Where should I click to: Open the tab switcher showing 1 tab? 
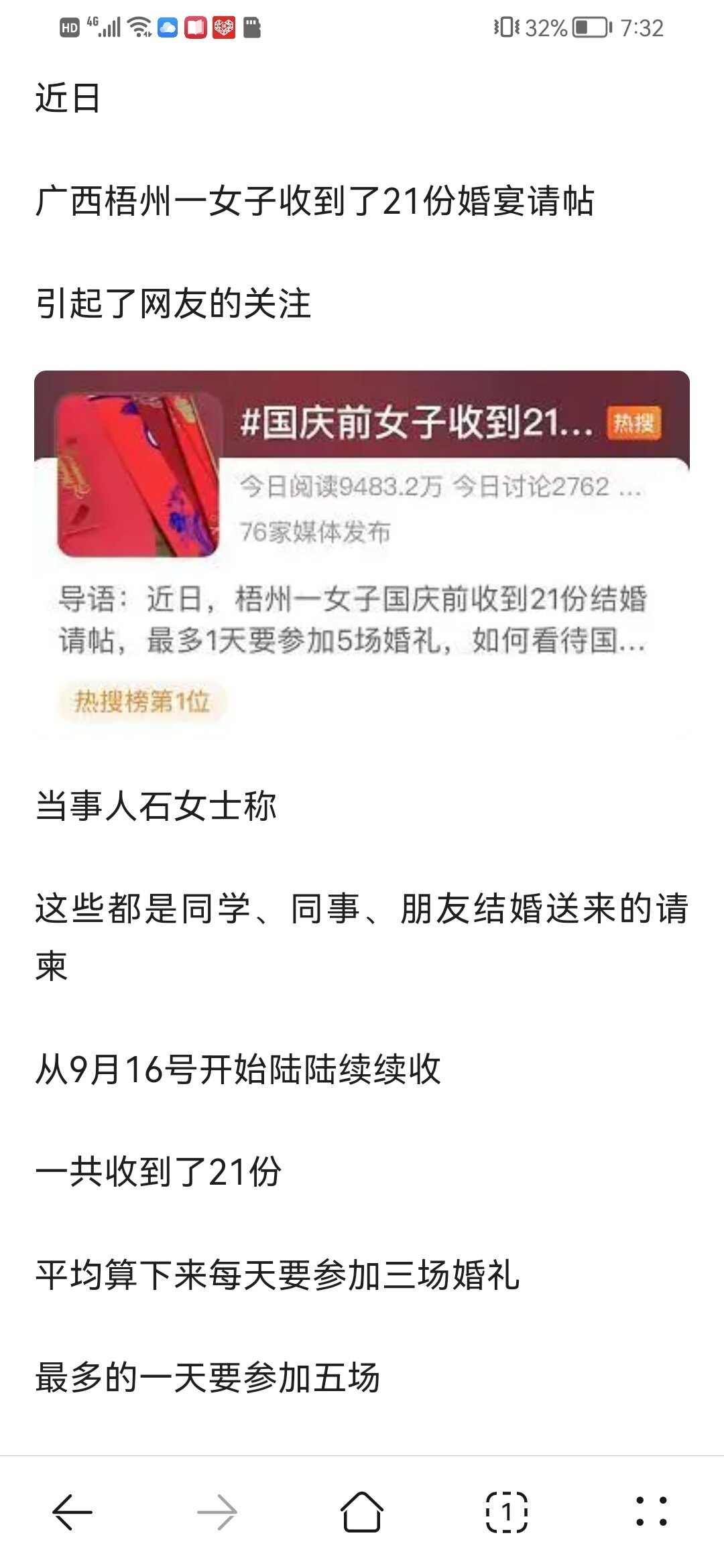[507, 1512]
